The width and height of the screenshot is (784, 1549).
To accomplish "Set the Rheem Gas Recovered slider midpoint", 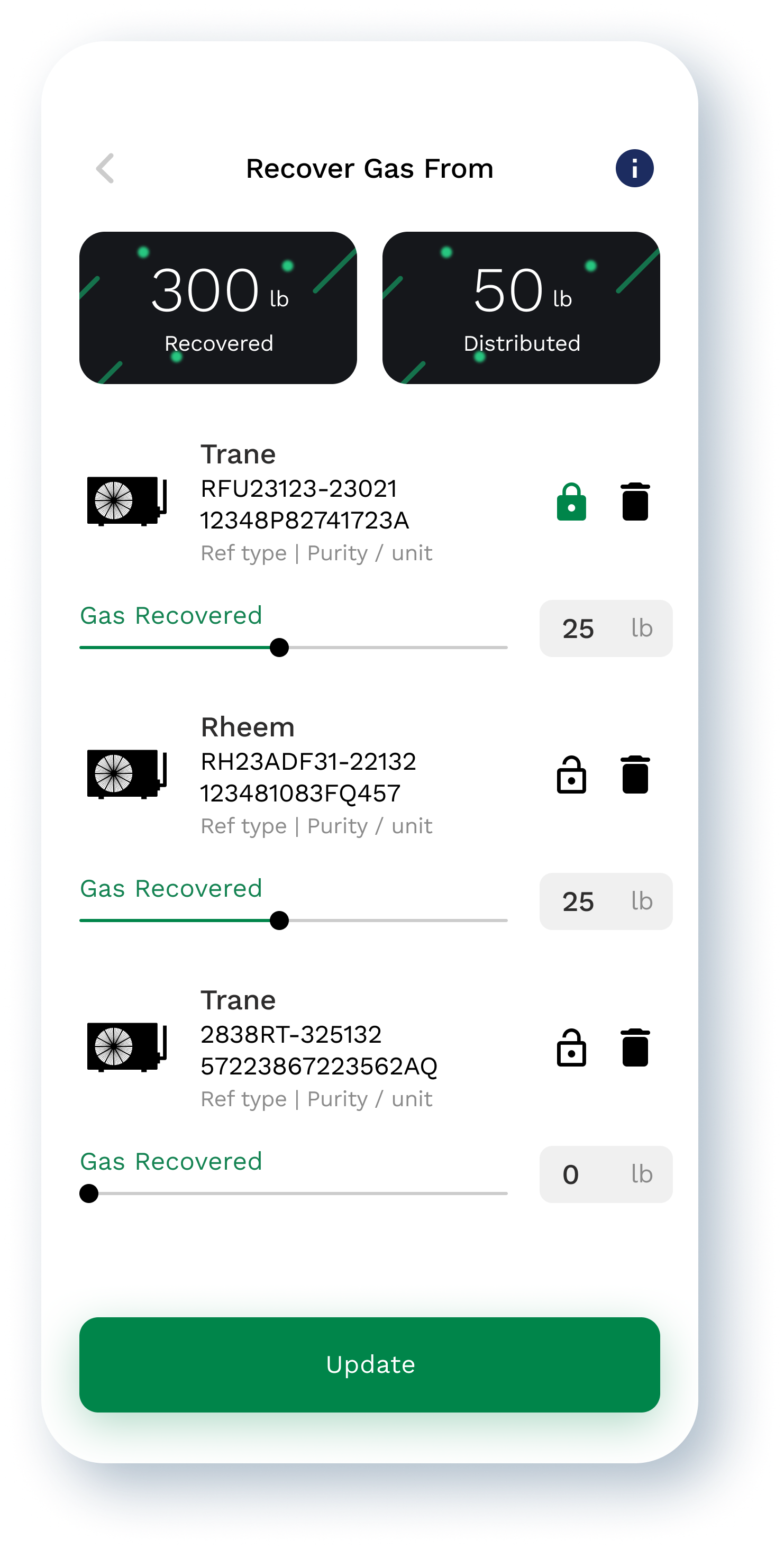I will (294, 920).
